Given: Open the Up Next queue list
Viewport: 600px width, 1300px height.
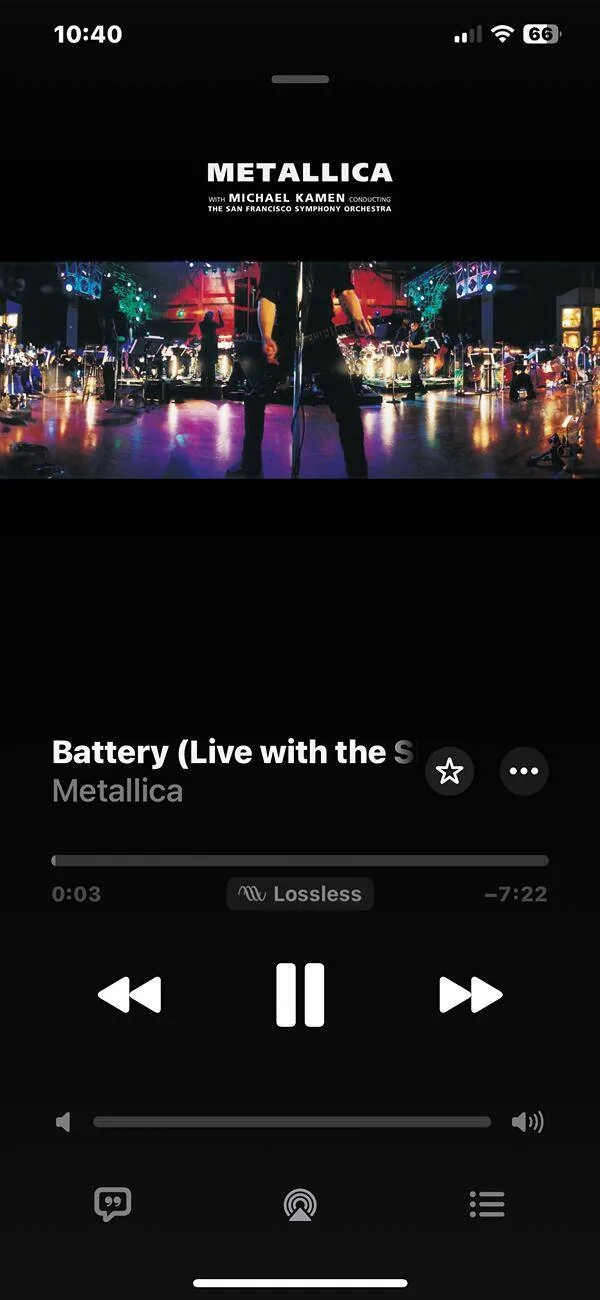Looking at the screenshot, I should [487, 1204].
